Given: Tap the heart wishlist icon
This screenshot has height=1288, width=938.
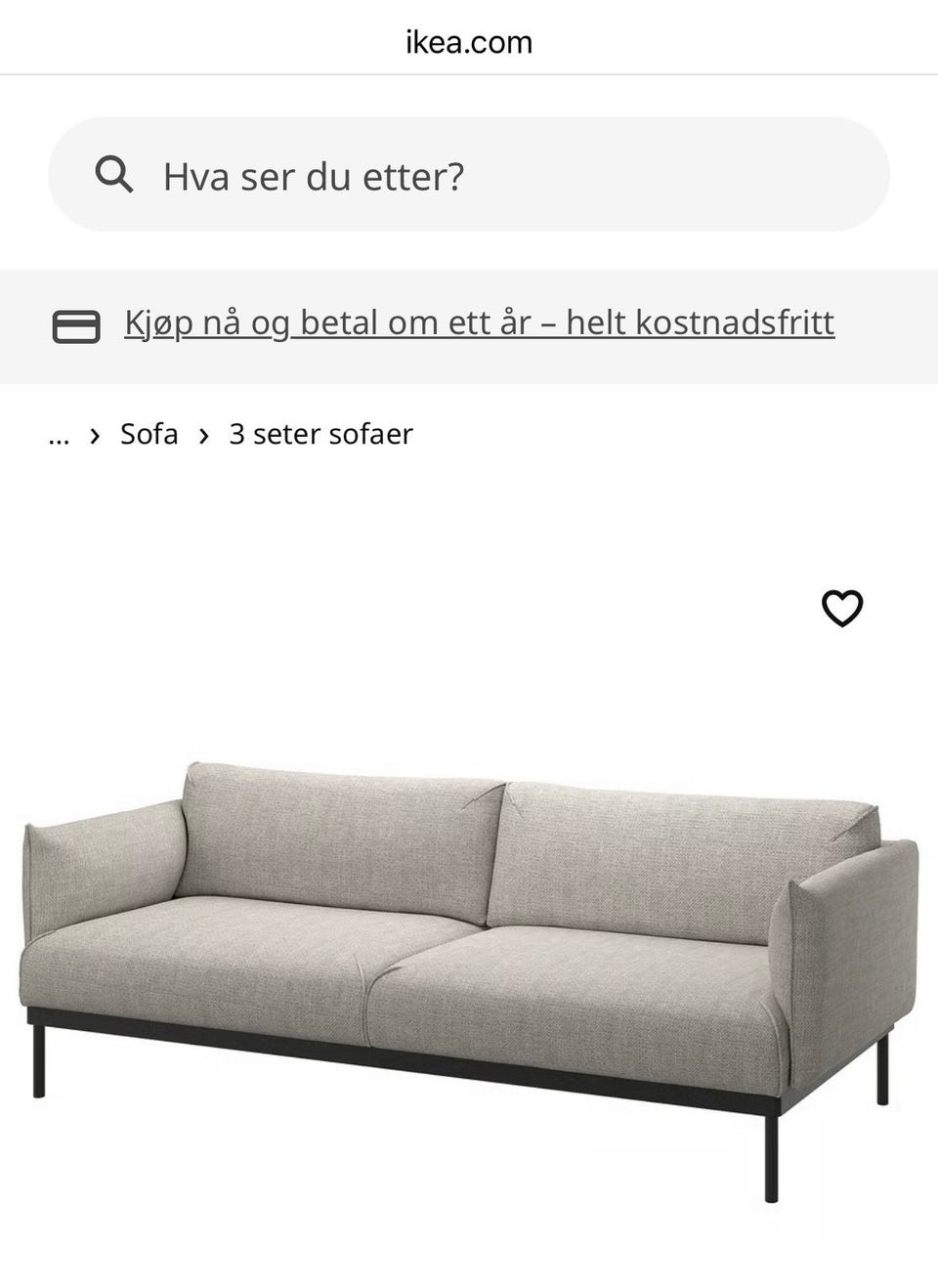Looking at the screenshot, I should coord(844,608).
